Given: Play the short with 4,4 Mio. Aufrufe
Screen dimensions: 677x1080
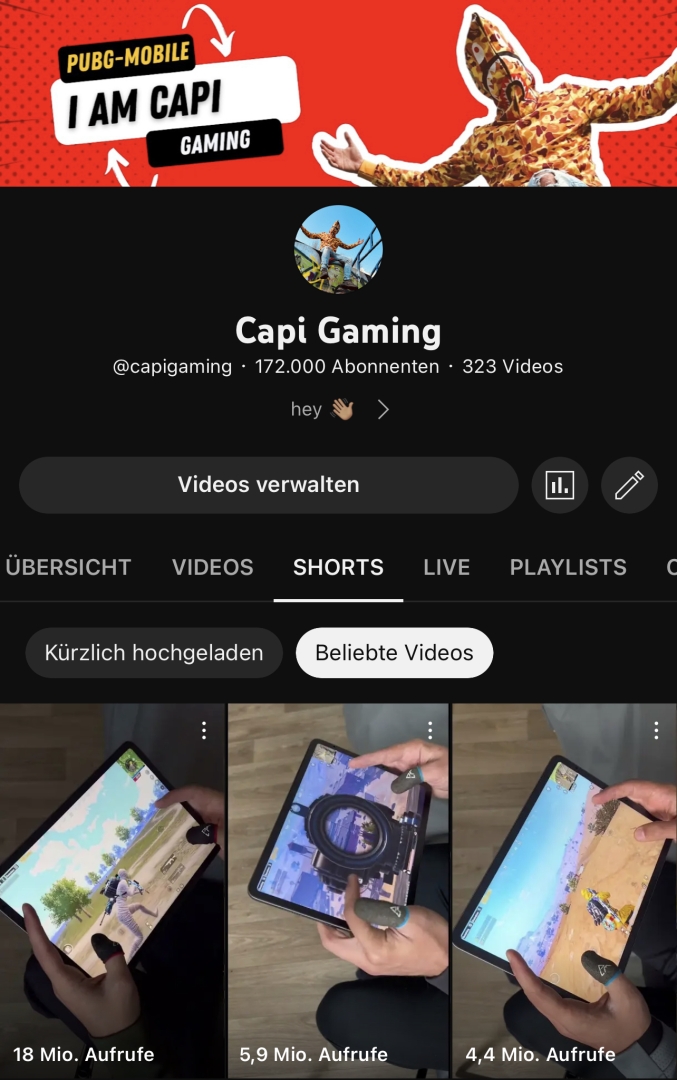Looking at the screenshot, I should [x=564, y=880].
